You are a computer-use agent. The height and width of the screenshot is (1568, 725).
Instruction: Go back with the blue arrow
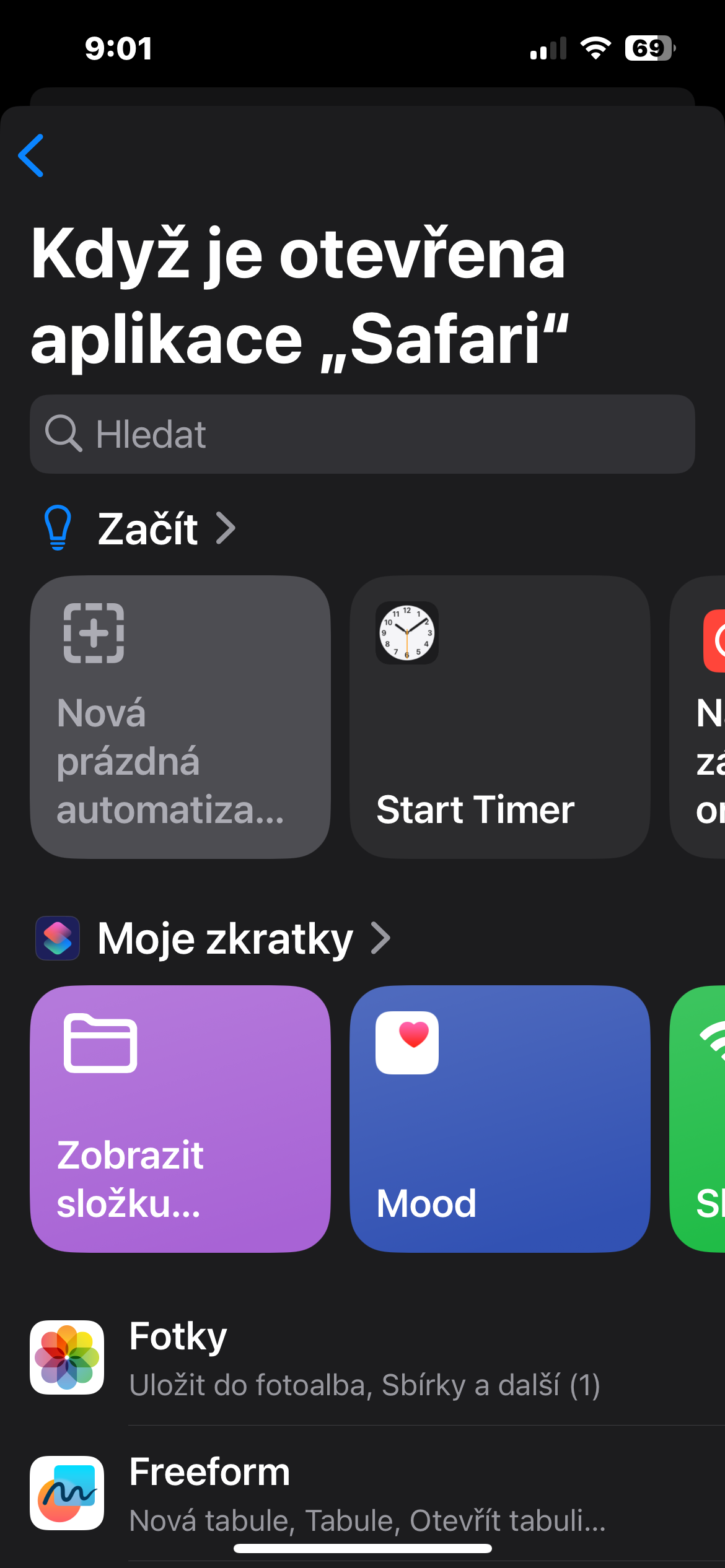(31, 155)
